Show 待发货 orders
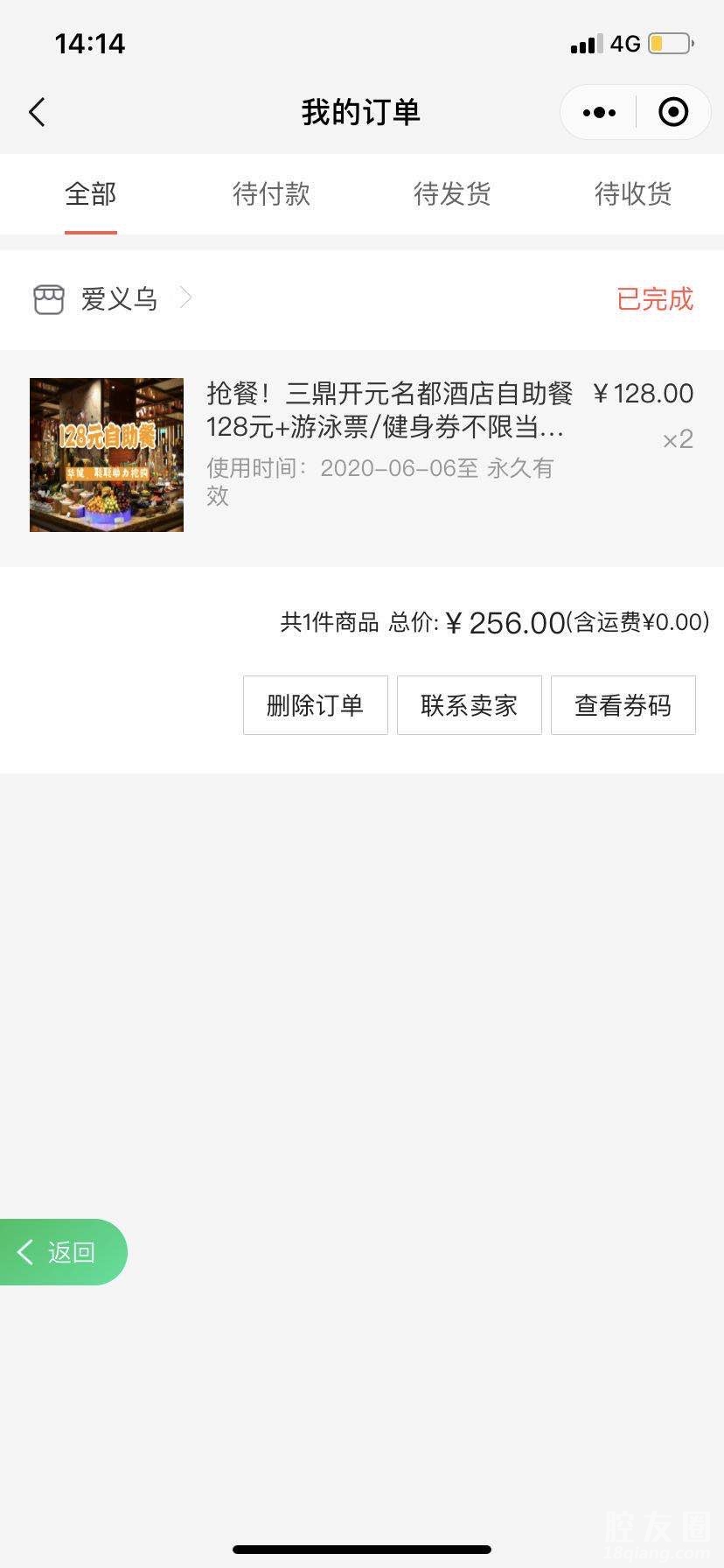The image size is (724, 1568). (x=452, y=193)
